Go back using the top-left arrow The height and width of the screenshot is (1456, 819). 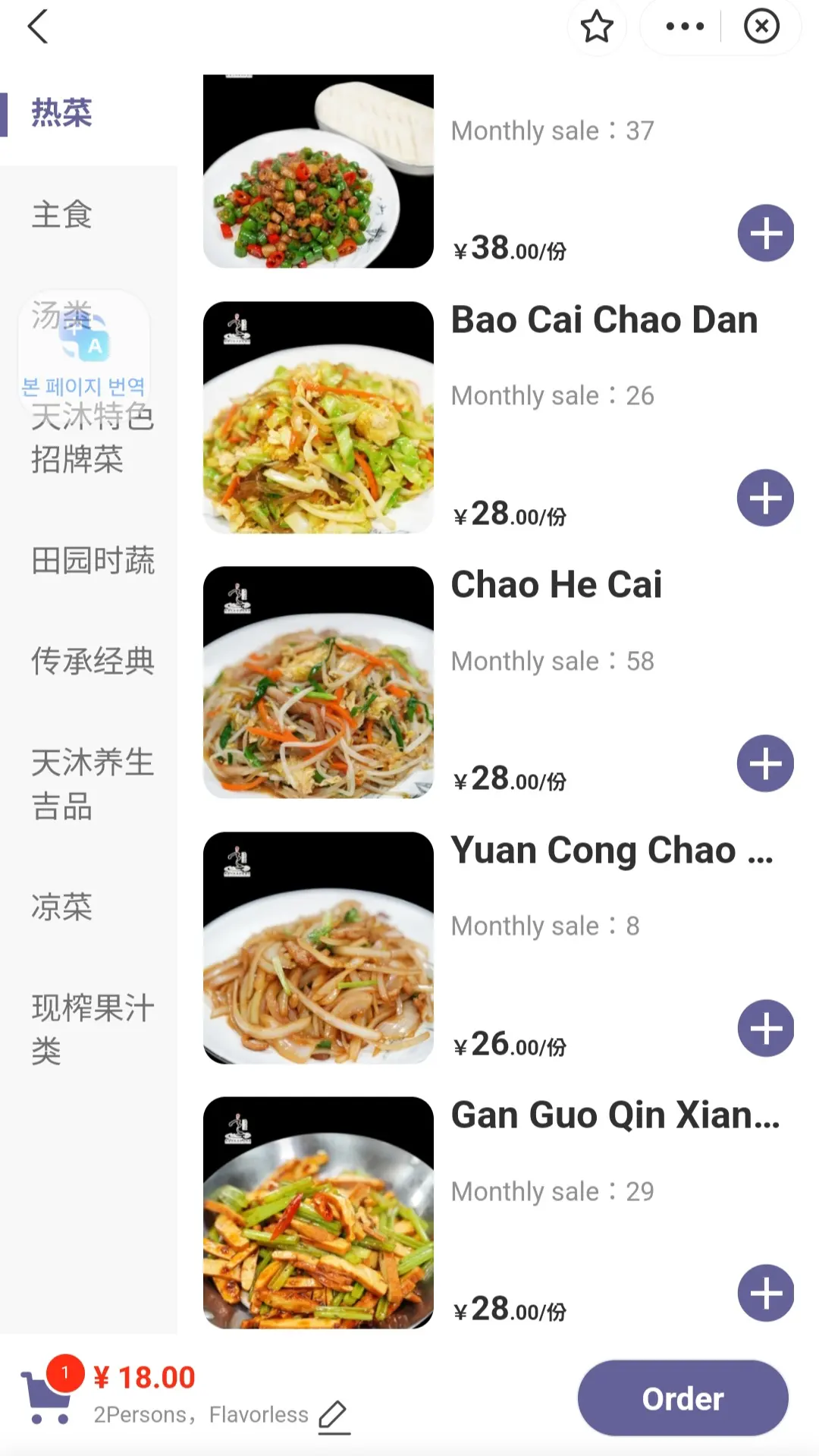38,27
